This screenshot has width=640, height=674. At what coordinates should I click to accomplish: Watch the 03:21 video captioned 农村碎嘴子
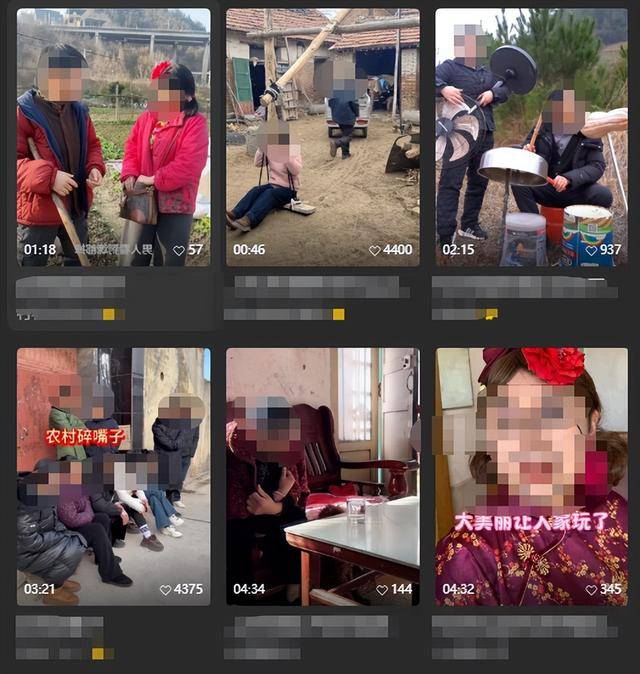point(113,476)
